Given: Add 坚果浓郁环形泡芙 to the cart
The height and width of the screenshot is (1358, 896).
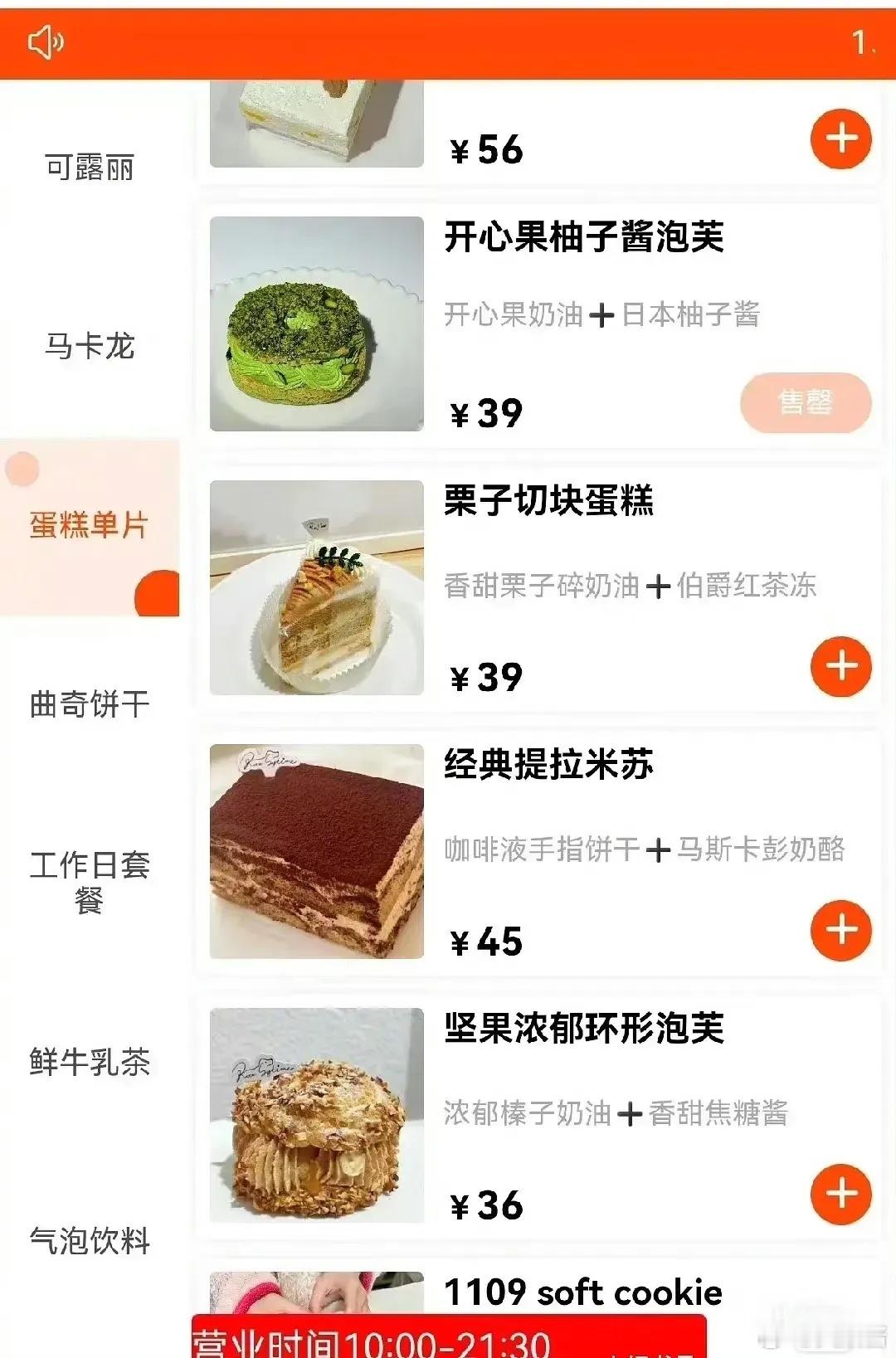Looking at the screenshot, I should 840,1194.
